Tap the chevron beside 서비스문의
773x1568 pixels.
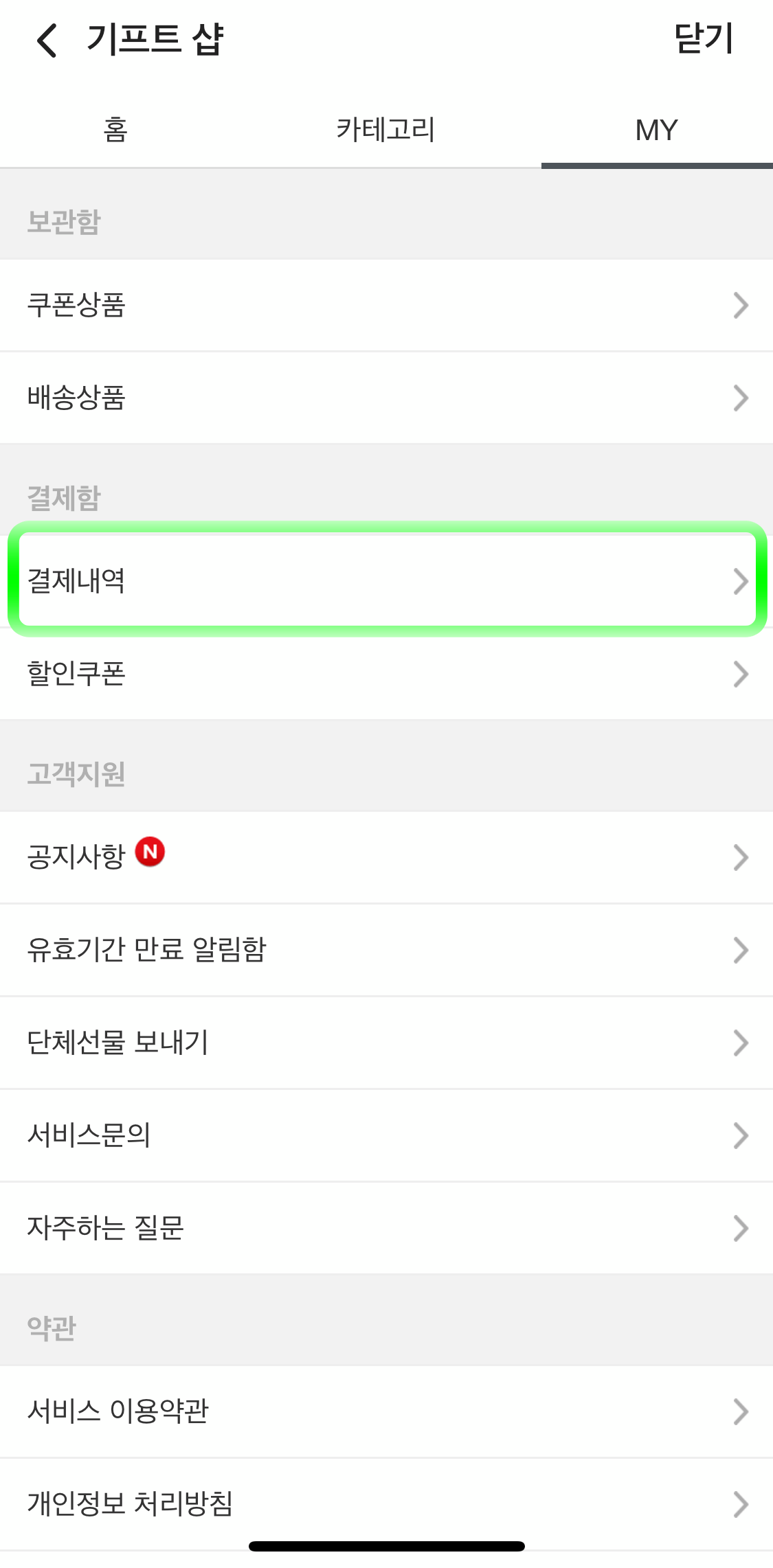click(741, 1135)
